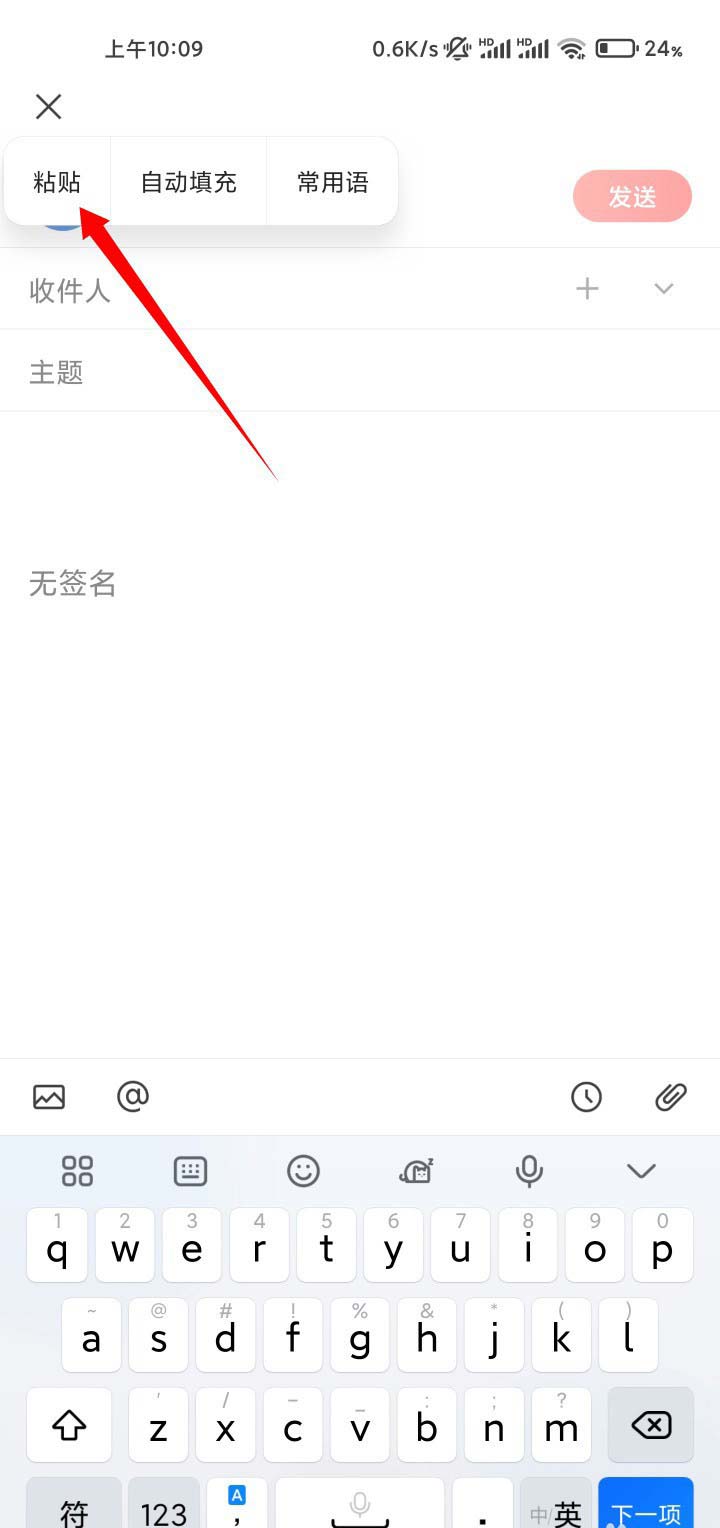Screen dimensions: 720x1528
Task: Select 自动填充 autofill option
Action: (x=188, y=181)
